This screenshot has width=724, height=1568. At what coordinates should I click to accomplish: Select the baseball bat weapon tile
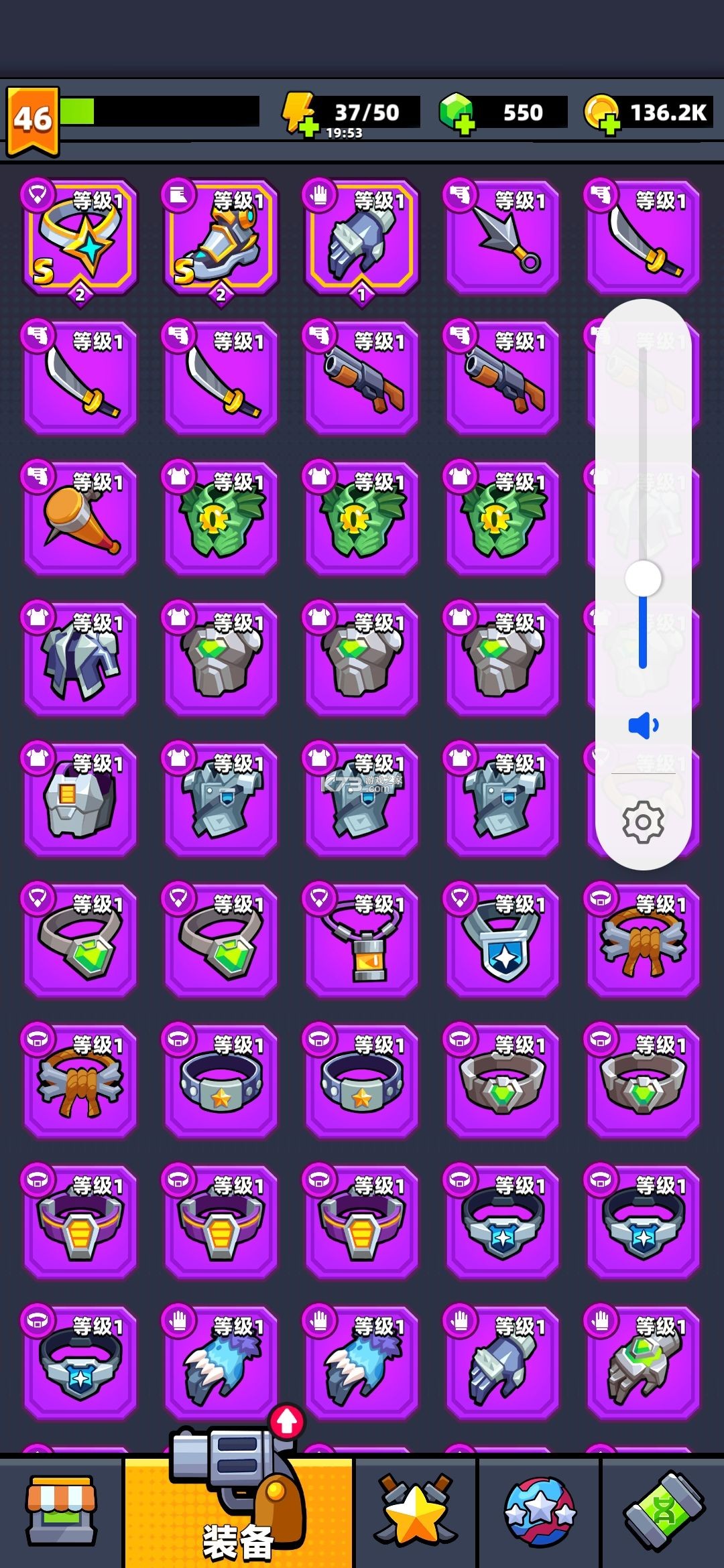(x=80, y=519)
